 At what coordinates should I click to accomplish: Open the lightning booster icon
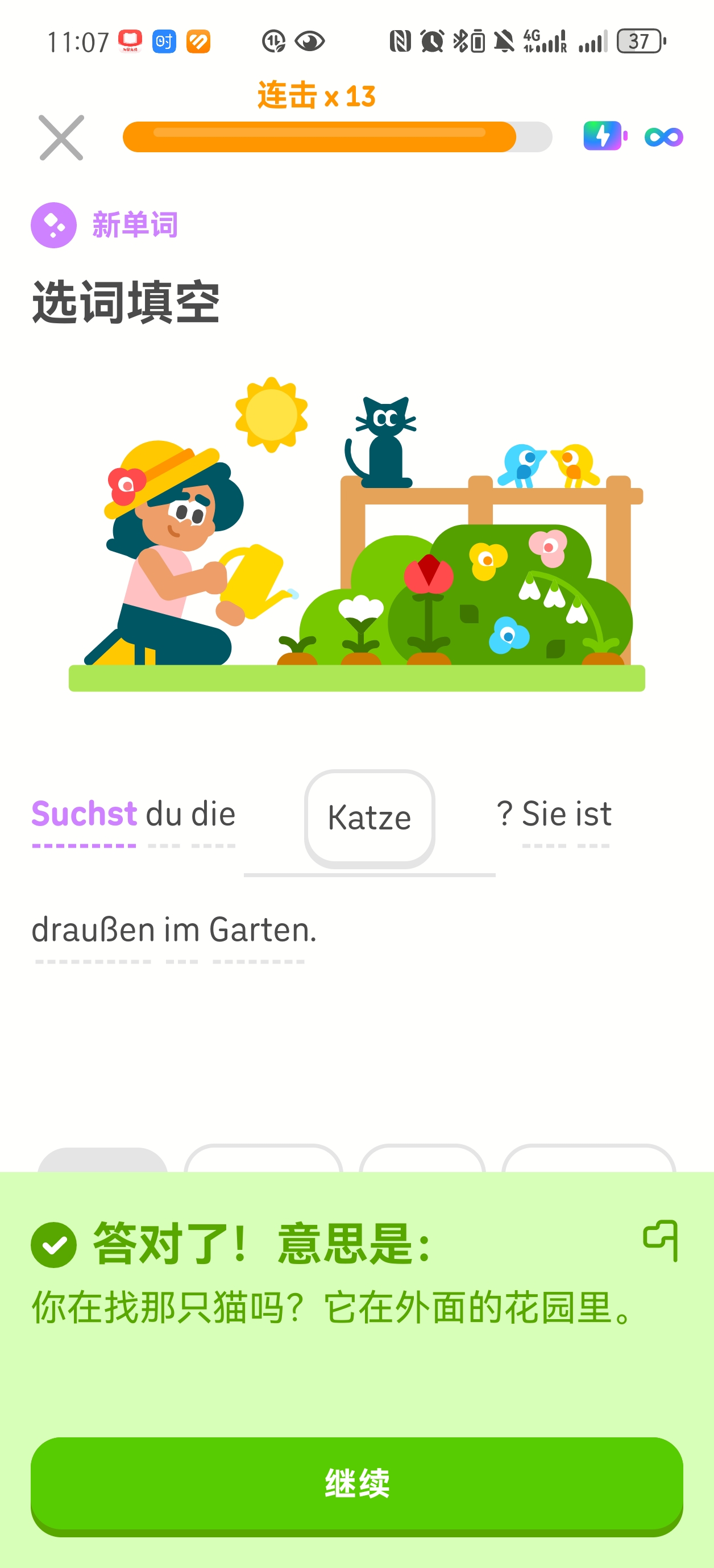tap(605, 136)
